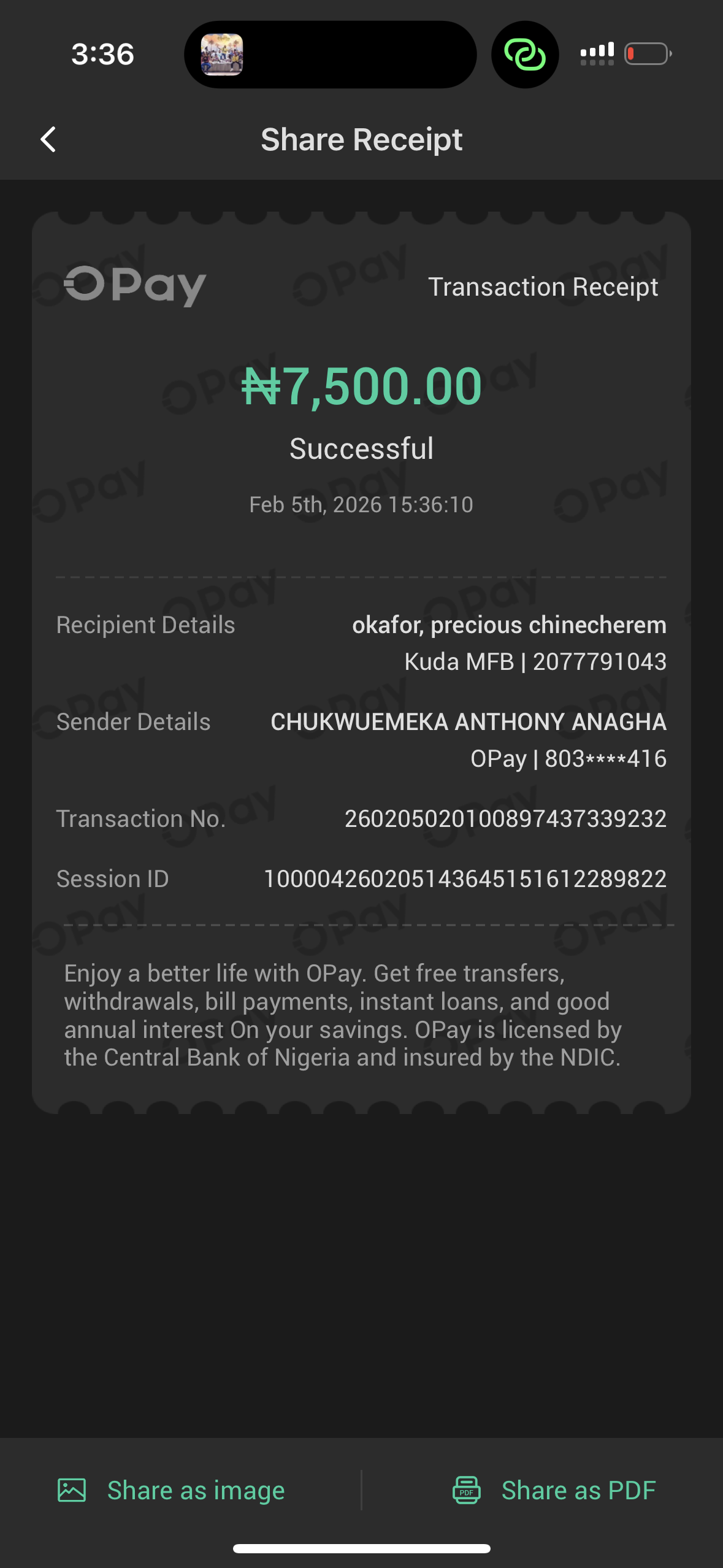Share the receipt as image
723x1568 pixels.
pyautogui.click(x=172, y=1491)
